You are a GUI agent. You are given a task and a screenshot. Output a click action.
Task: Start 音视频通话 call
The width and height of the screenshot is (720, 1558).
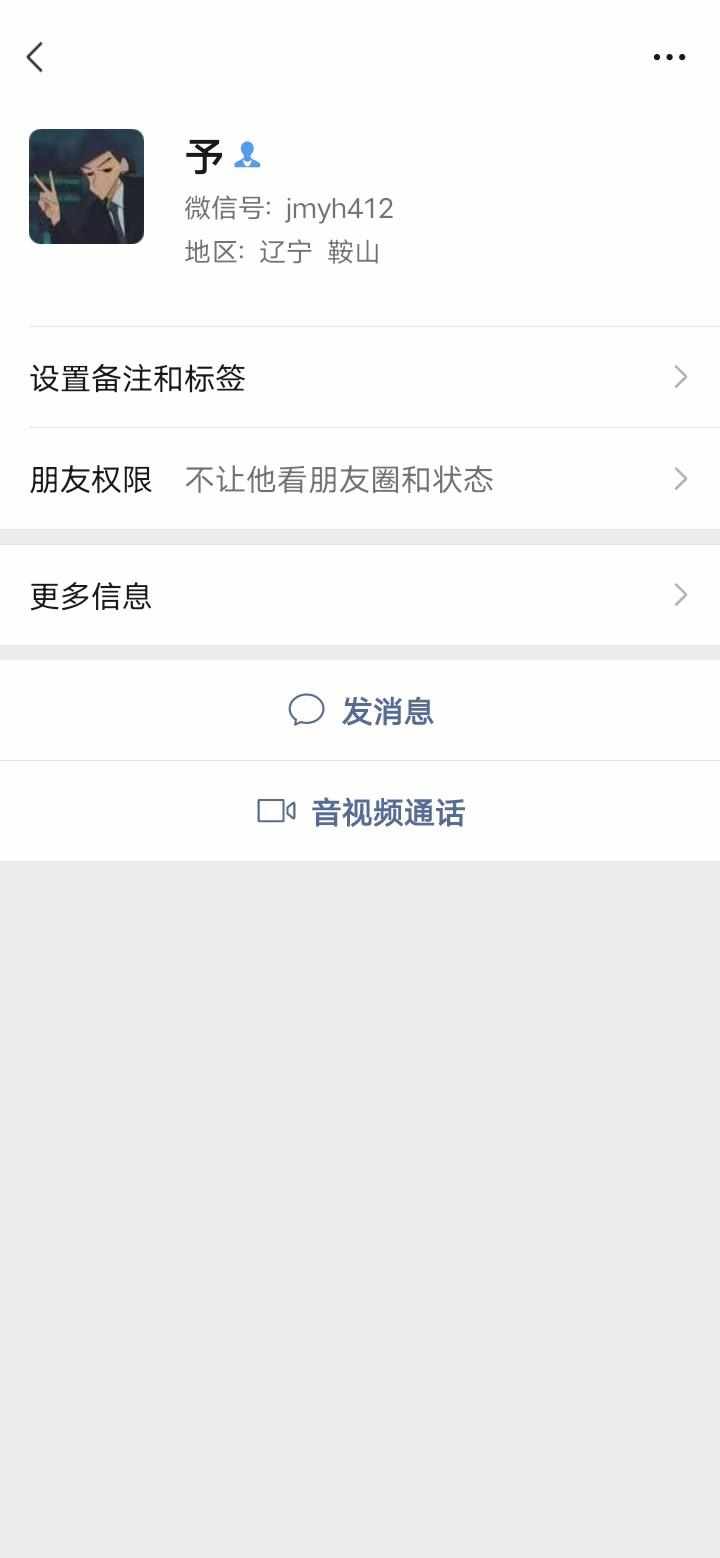360,811
